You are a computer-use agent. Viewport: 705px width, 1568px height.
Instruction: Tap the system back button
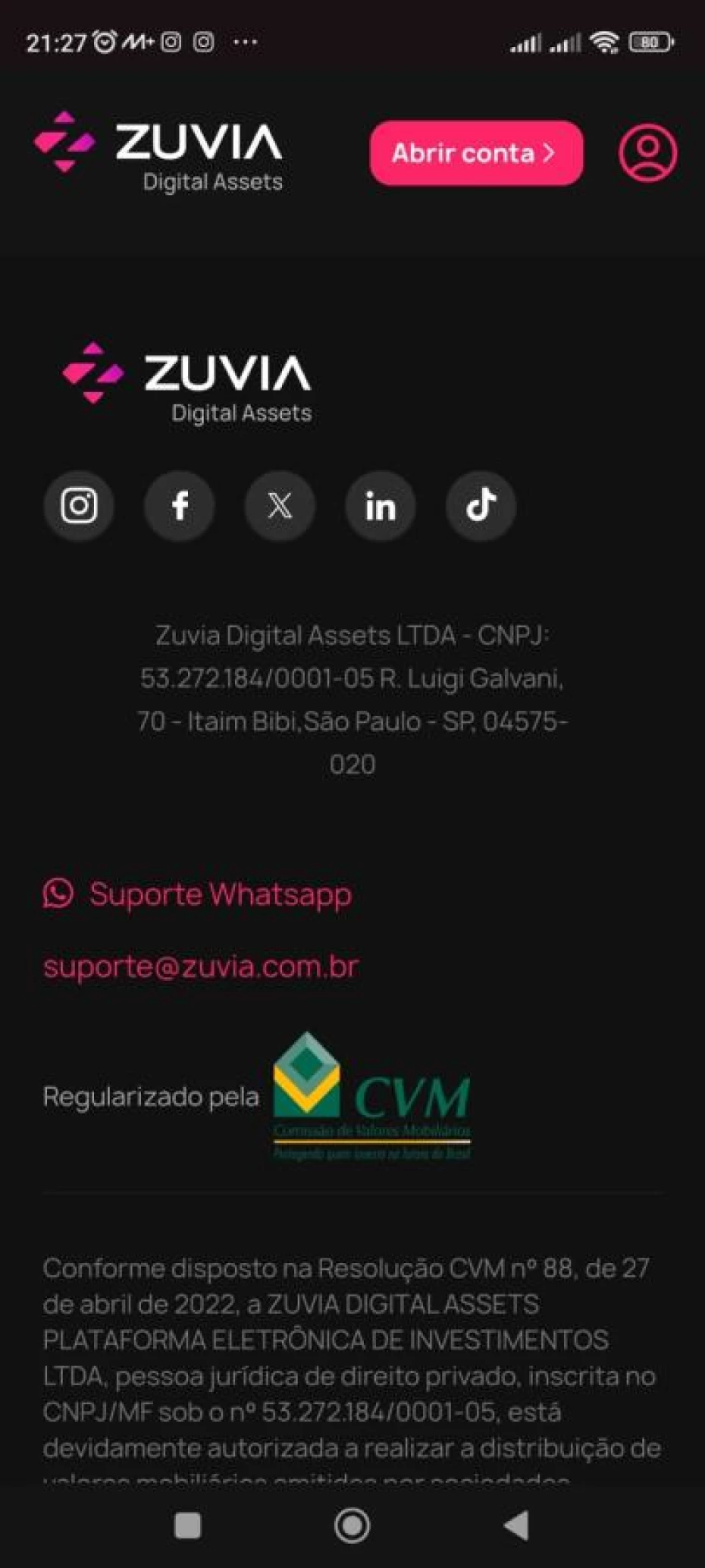click(x=517, y=1525)
